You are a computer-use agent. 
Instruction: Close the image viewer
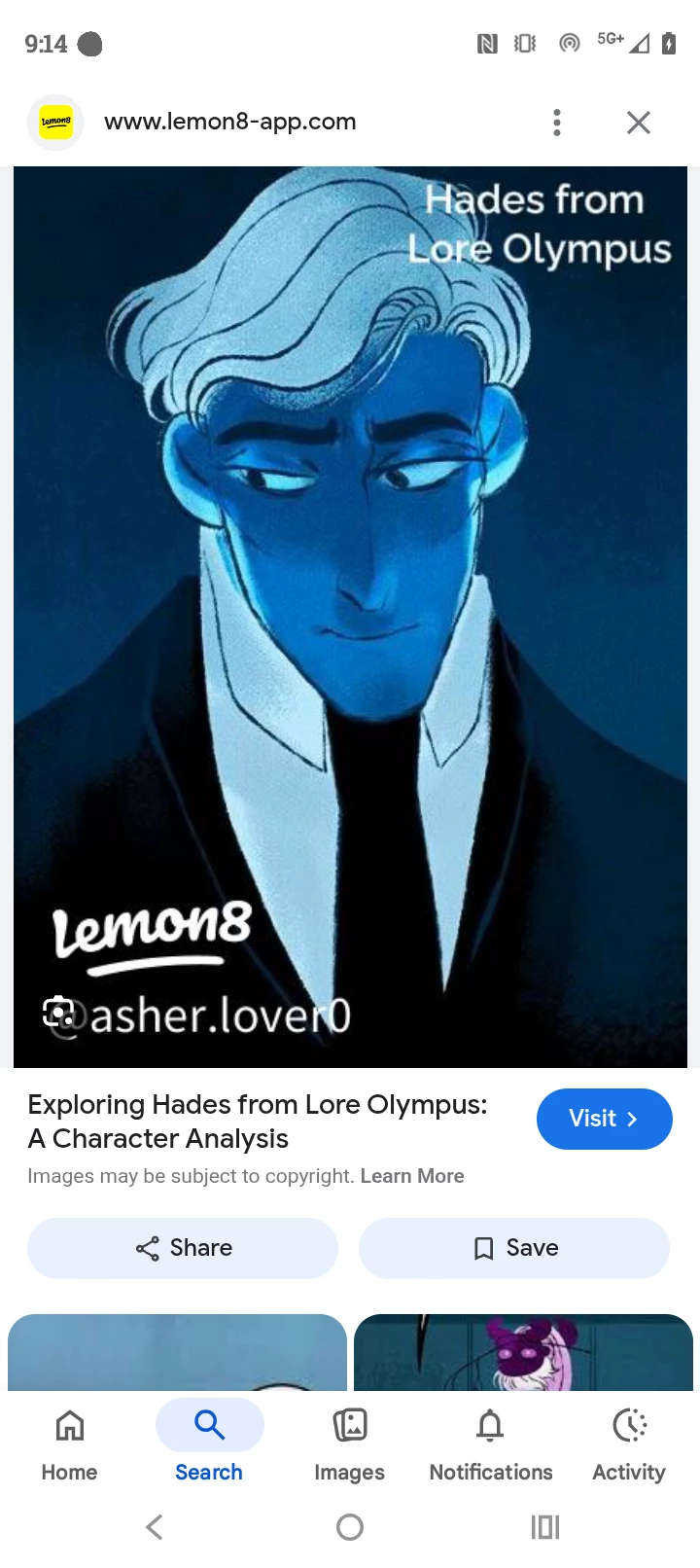point(638,123)
